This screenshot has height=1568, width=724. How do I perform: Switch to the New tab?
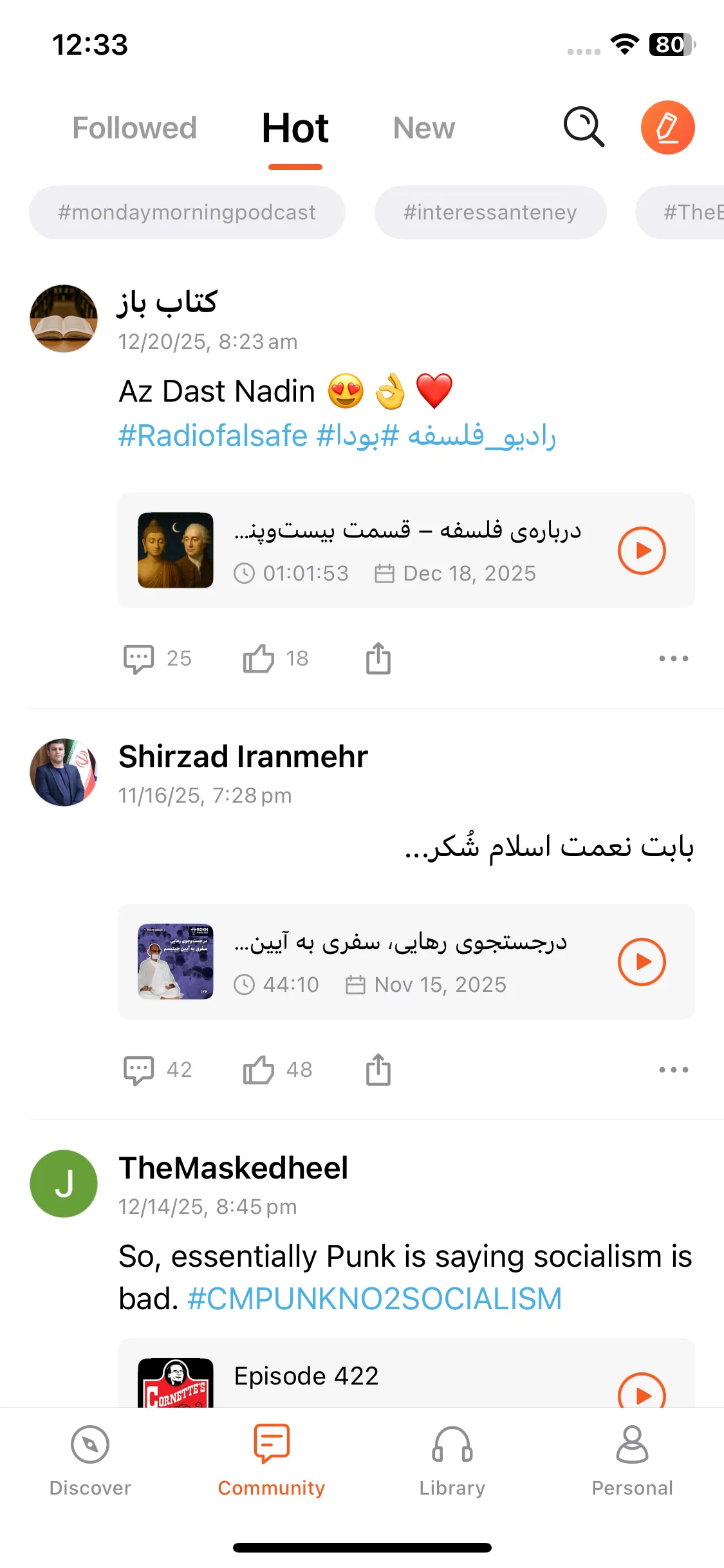423,128
